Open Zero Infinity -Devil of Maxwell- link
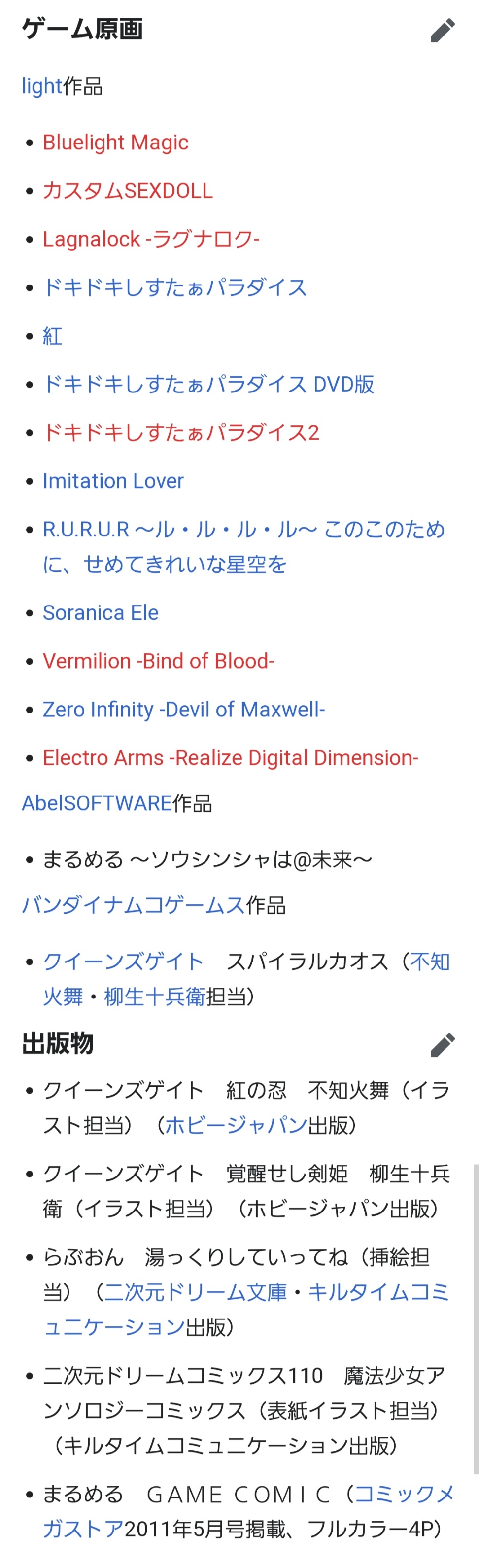This screenshot has height=1568, width=479. [x=184, y=709]
